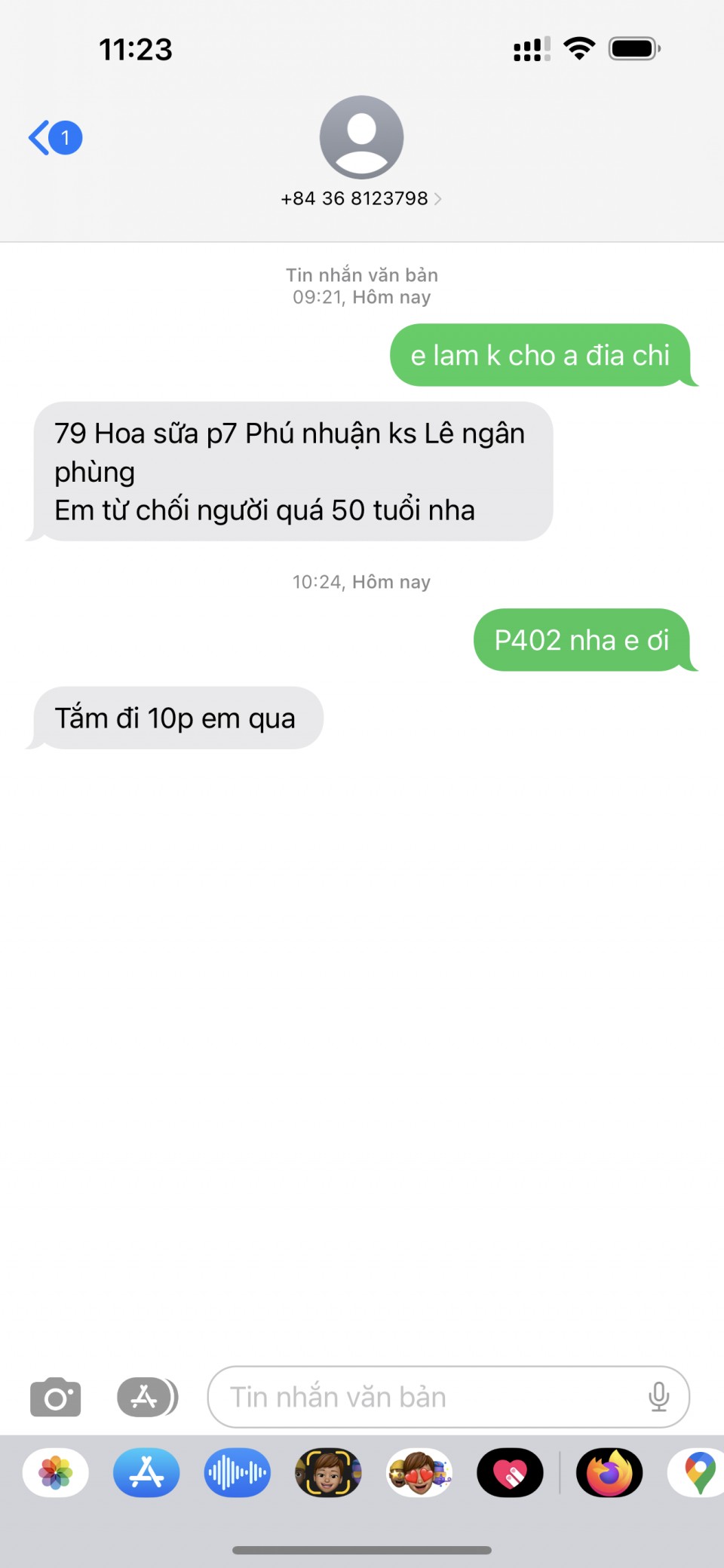This screenshot has width=724, height=1568.
Task: Open Digital Touch heart app
Action: point(510,1472)
